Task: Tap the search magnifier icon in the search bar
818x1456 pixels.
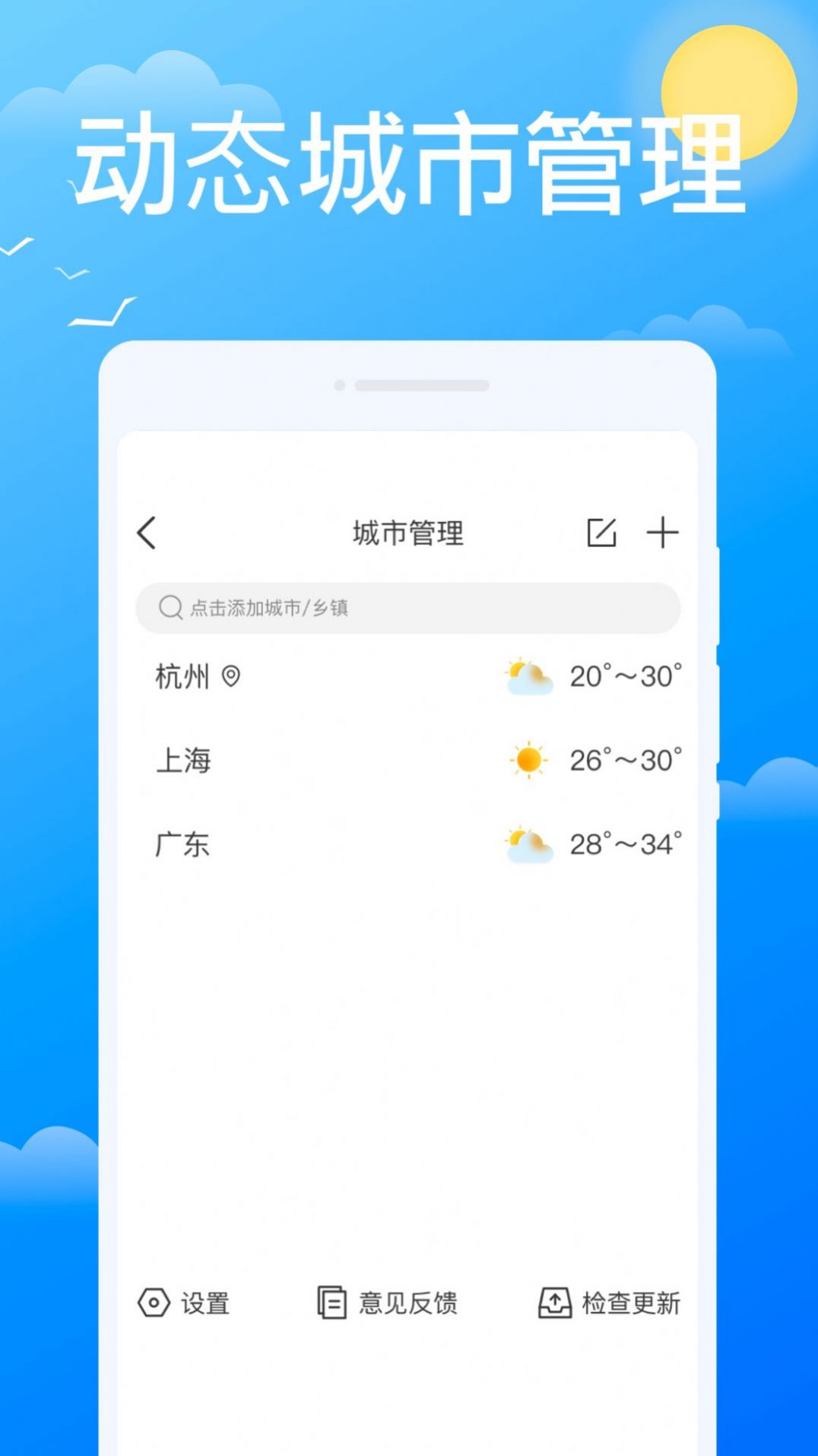Action: 167,607
